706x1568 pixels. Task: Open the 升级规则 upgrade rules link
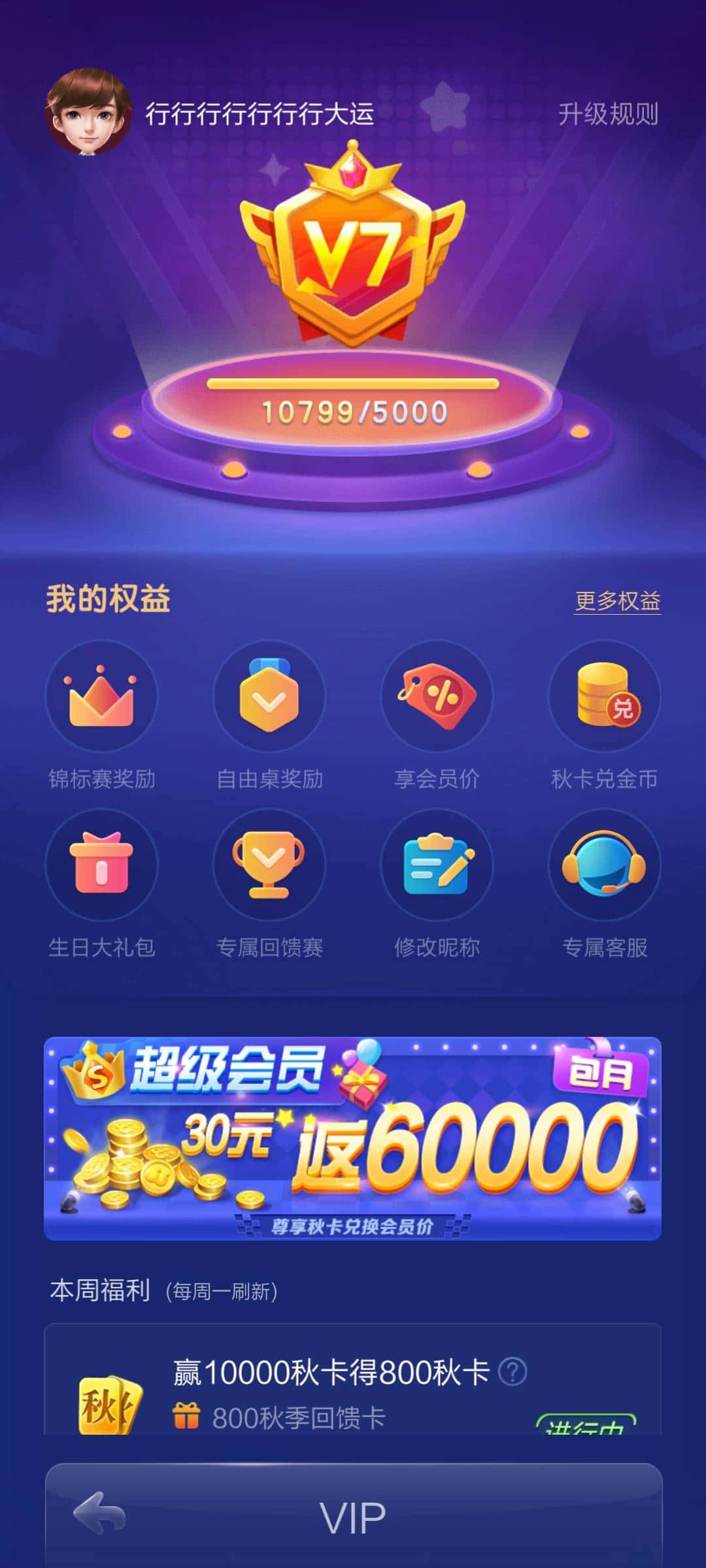point(609,112)
